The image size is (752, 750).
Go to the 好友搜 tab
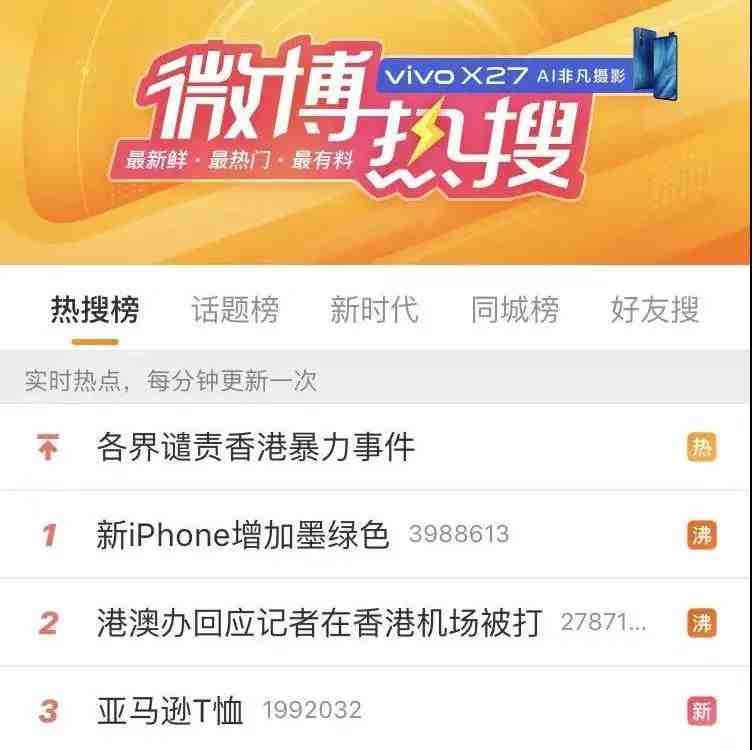click(655, 310)
